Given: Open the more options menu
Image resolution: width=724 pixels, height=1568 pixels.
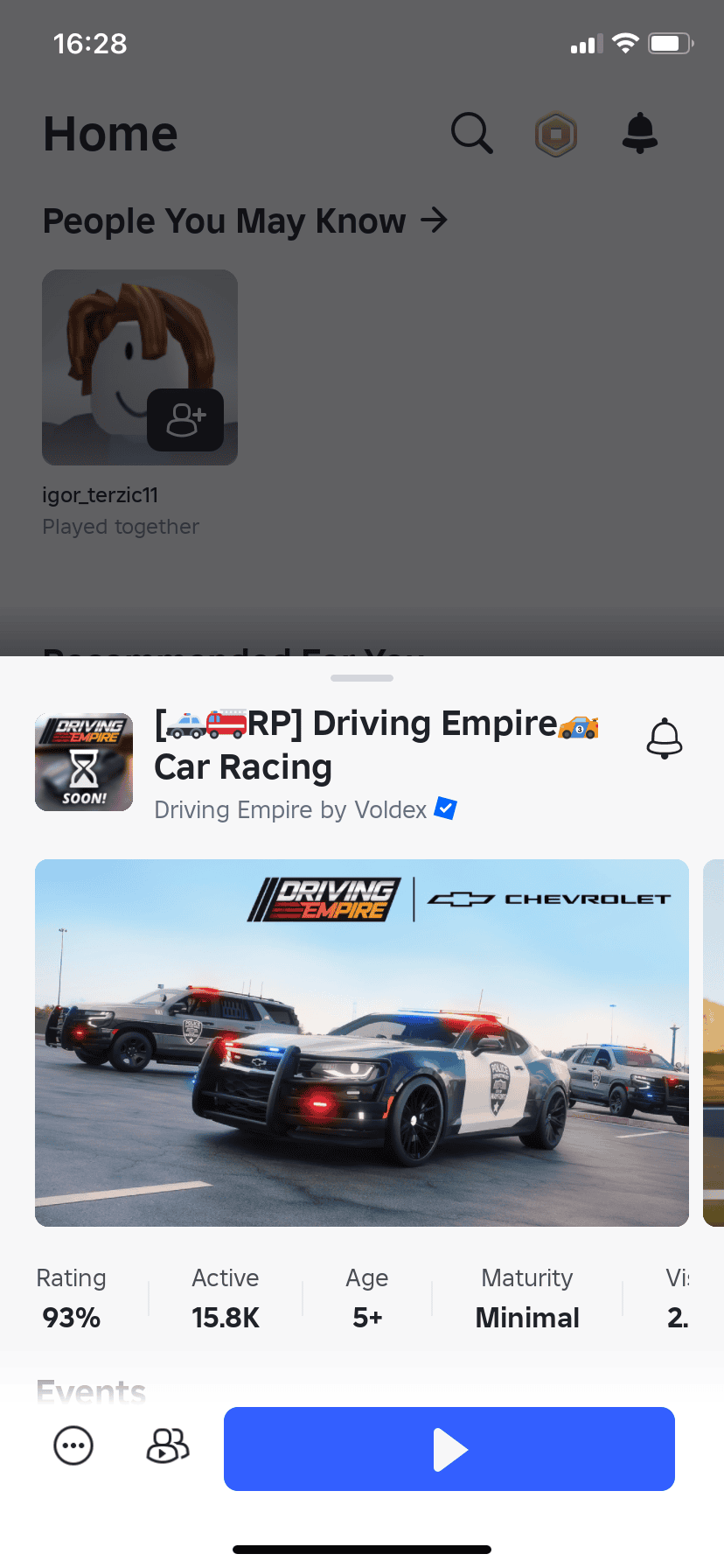Looking at the screenshot, I should [x=73, y=1445].
